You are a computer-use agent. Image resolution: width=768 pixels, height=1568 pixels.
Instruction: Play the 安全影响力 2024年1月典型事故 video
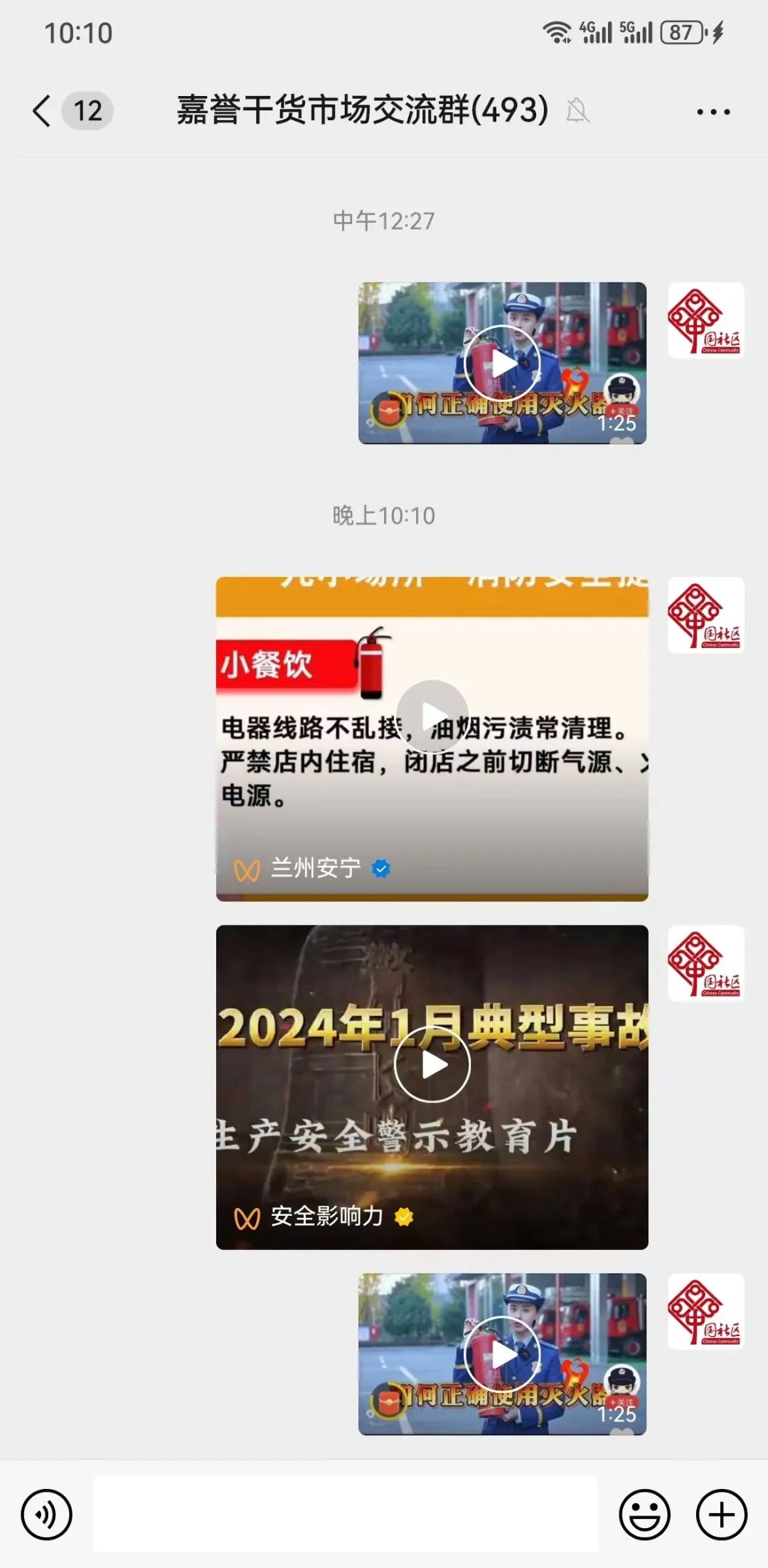pyautogui.click(x=432, y=1064)
